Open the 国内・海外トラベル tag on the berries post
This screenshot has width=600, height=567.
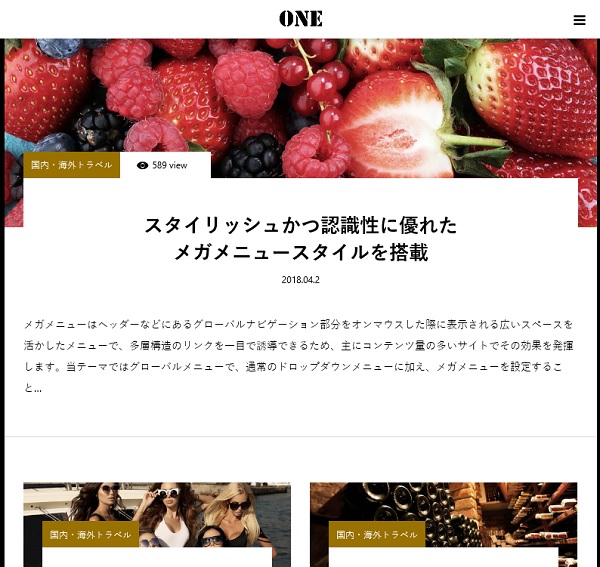[72, 165]
